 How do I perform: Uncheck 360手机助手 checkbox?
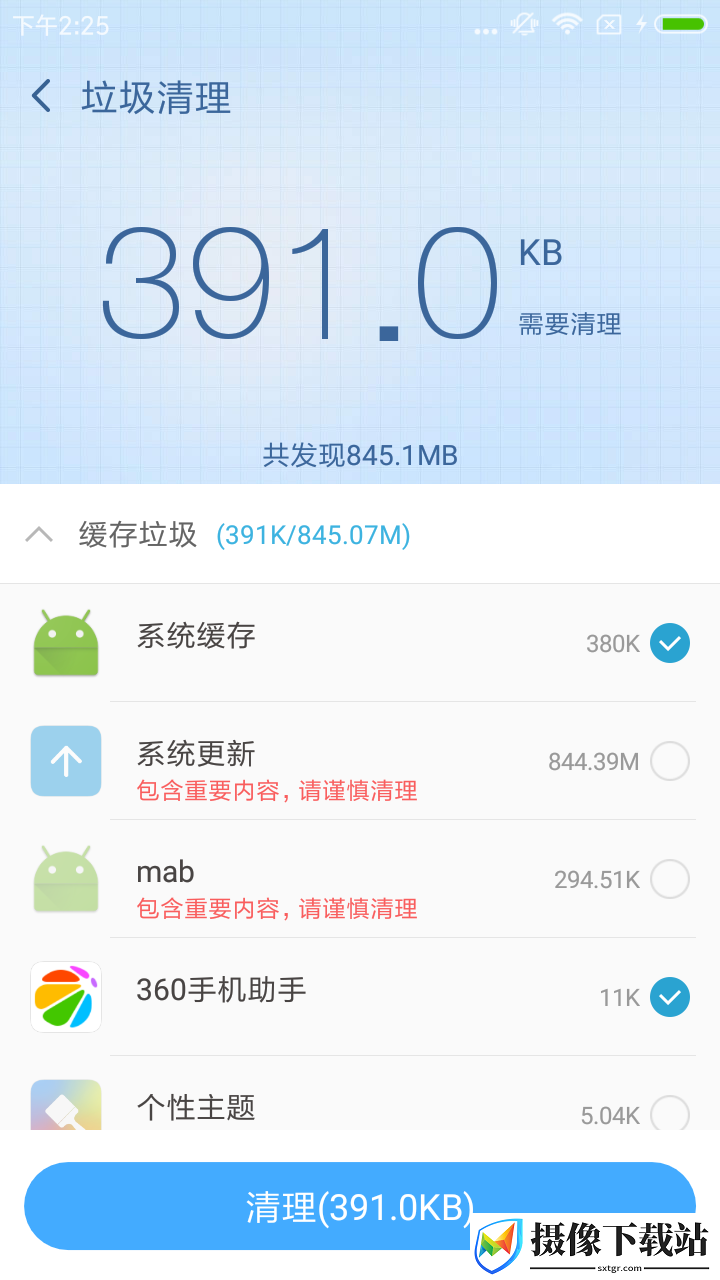coord(670,997)
